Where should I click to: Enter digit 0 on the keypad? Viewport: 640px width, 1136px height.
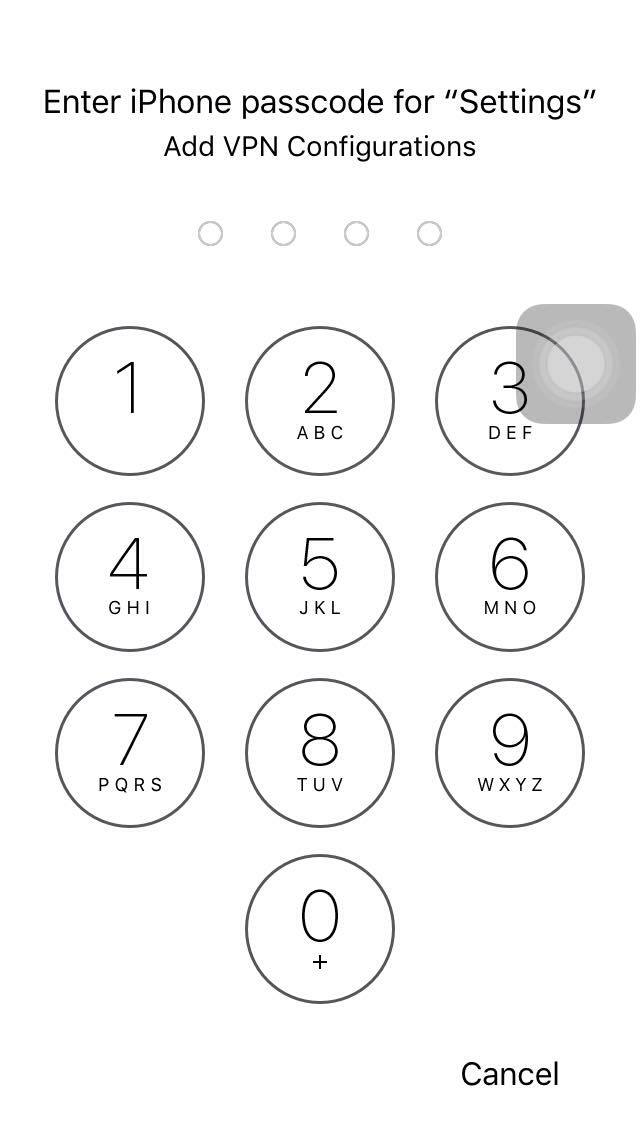tap(320, 929)
